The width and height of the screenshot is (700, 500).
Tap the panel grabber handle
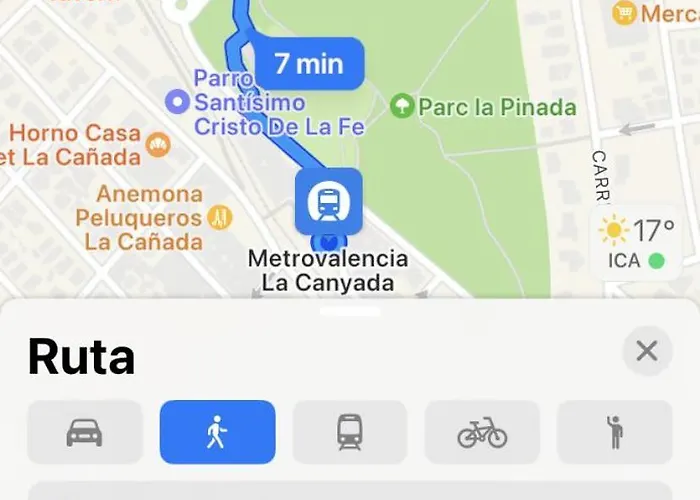click(349, 311)
